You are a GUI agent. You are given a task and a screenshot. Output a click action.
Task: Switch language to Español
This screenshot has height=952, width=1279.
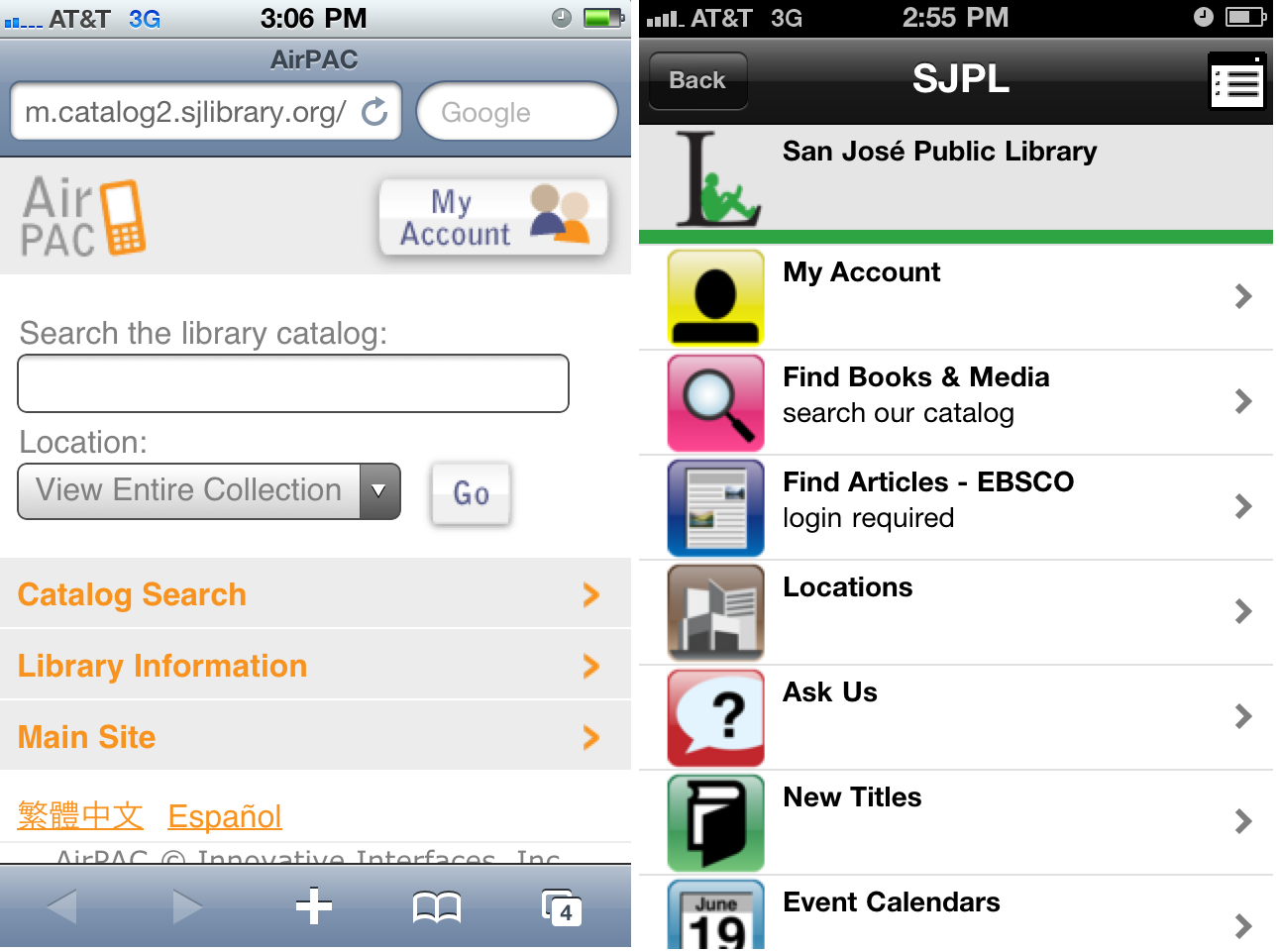pyautogui.click(x=225, y=816)
